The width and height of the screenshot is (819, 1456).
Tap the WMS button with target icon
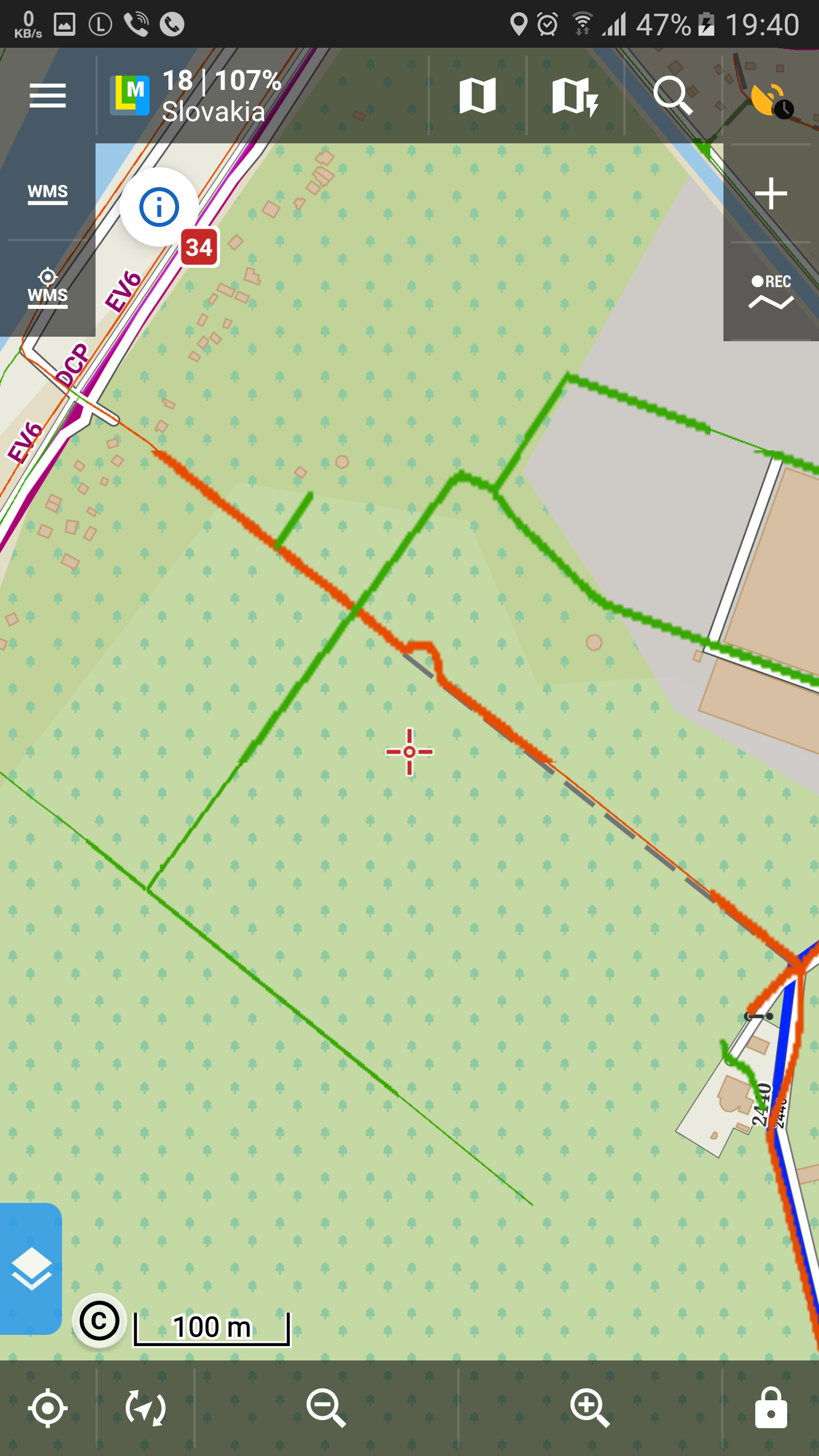(48, 289)
